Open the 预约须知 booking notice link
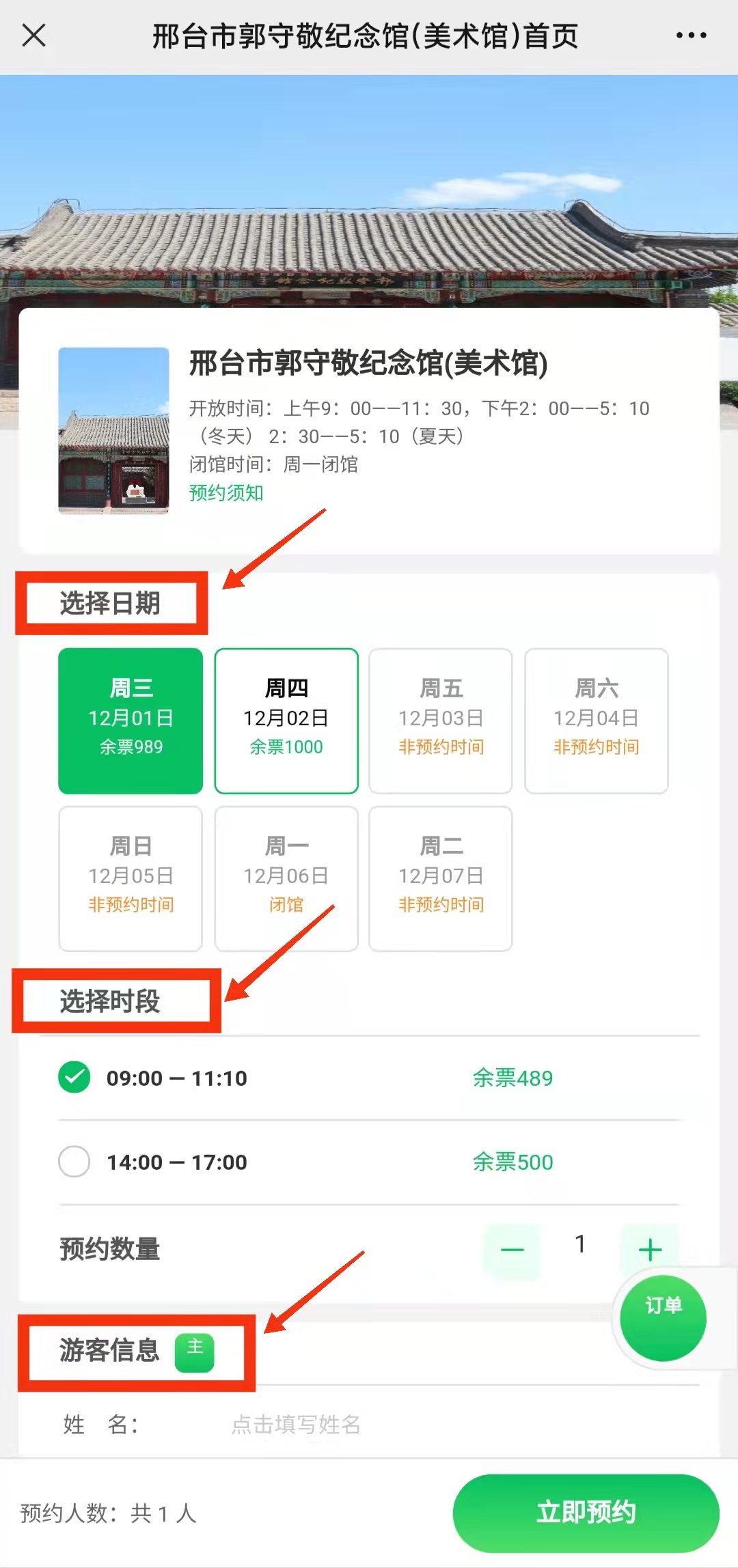 (226, 492)
